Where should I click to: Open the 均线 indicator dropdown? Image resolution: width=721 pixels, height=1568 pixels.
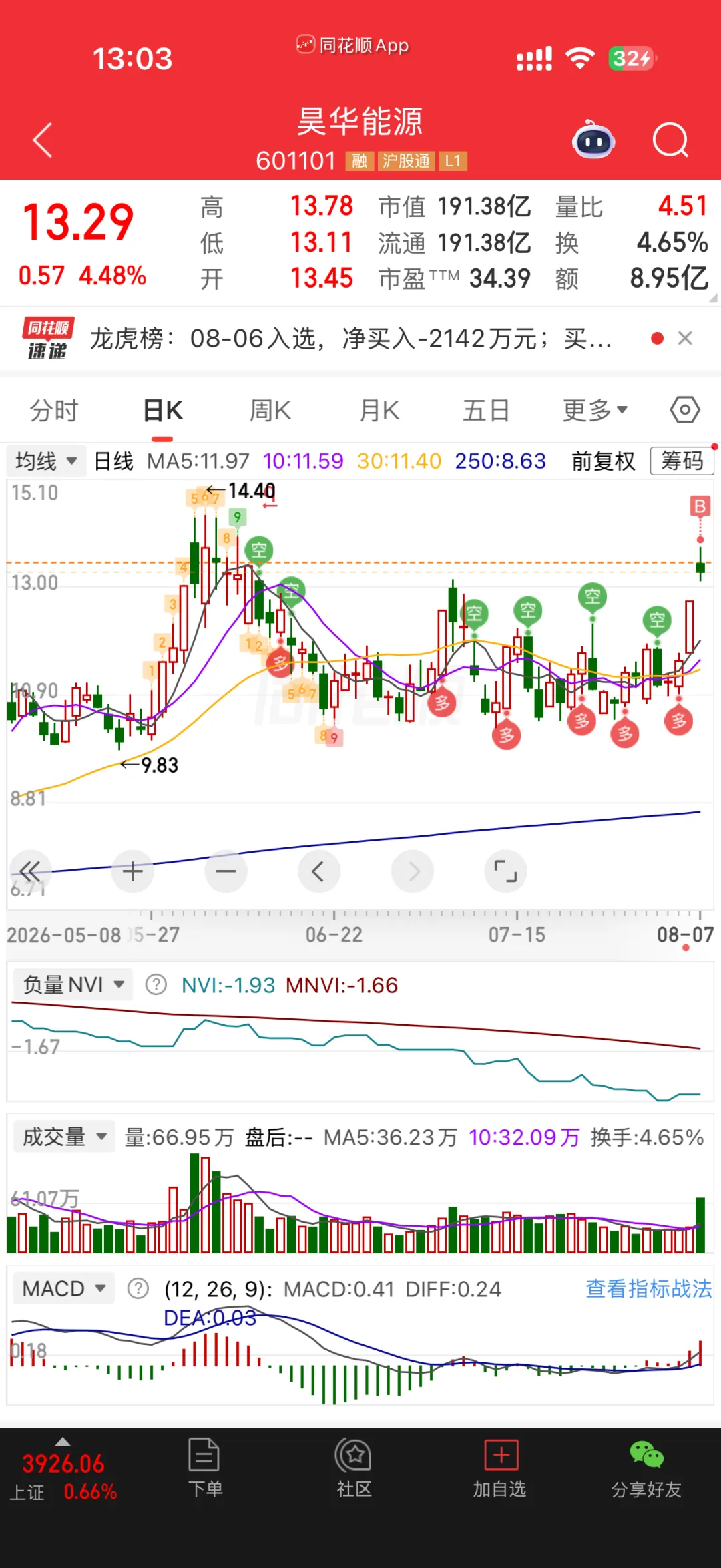[46, 461]
